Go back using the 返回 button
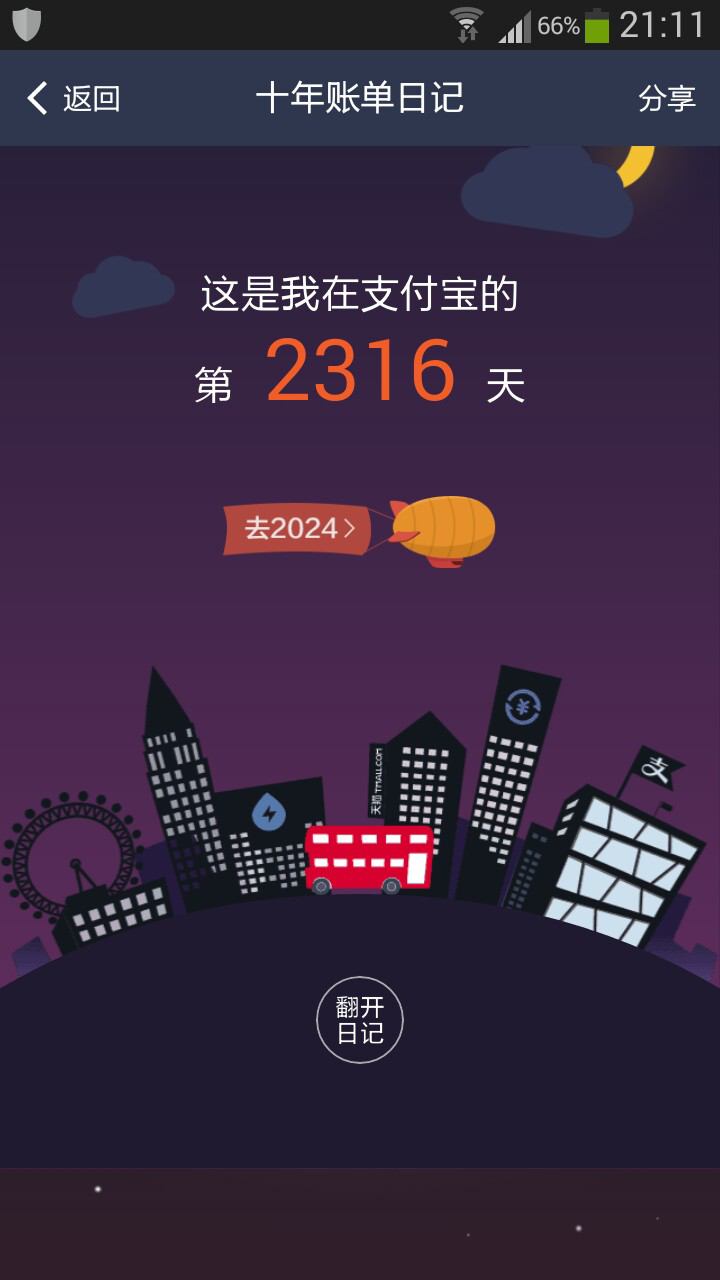The width and height of the screenshot is (720, 1280). (73, 98)
